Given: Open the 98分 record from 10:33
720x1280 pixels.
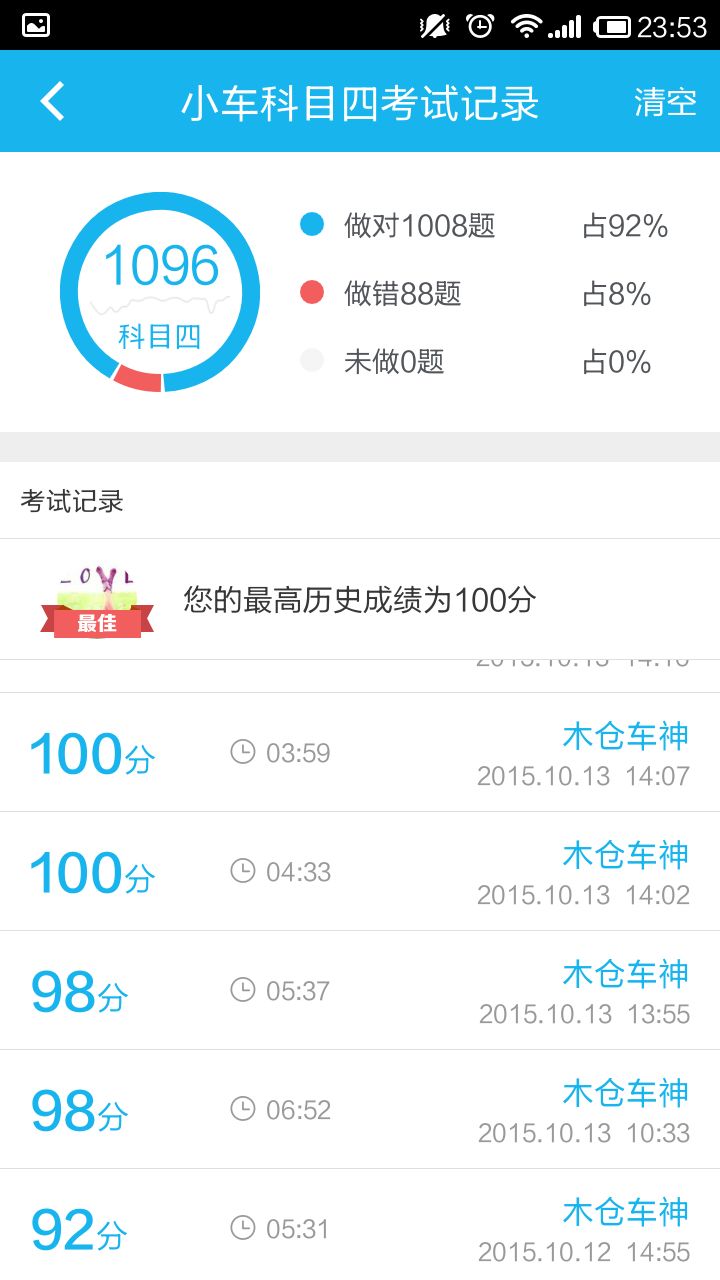Looking at the screenshot, I should pos(360,1109).
